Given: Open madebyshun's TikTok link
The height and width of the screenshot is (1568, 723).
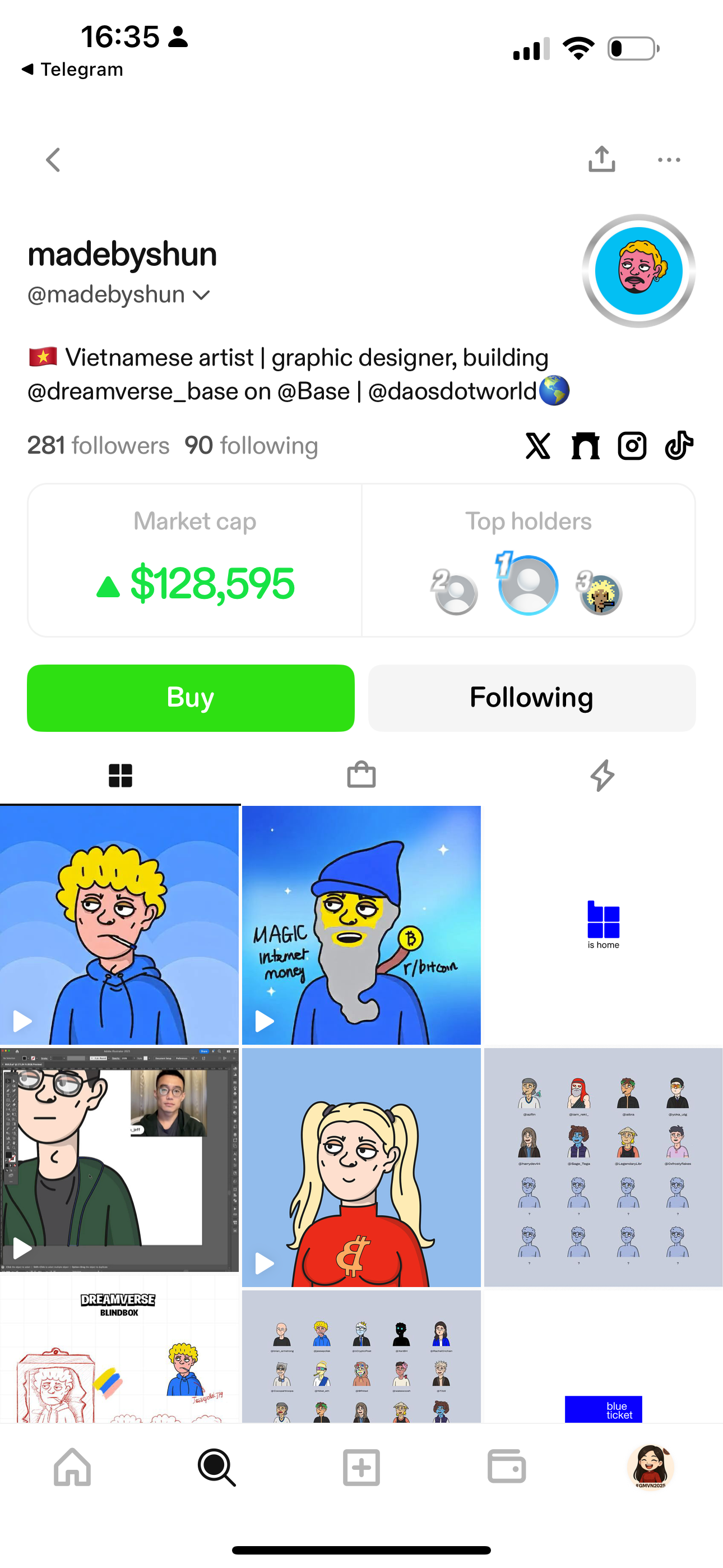Looking at the screenshot, I should coord(679,446).
